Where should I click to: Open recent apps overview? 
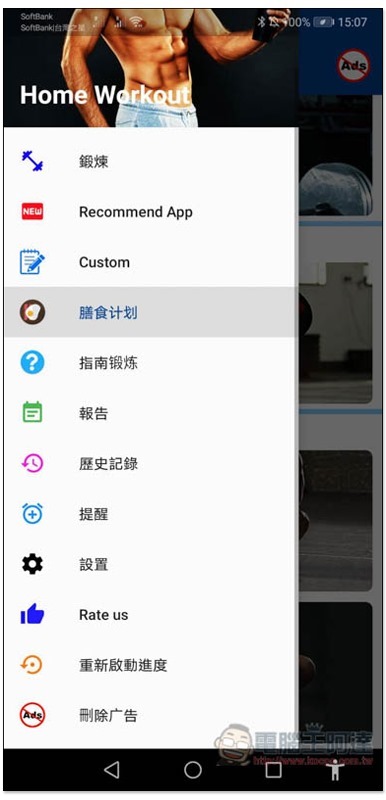(274, 770)
